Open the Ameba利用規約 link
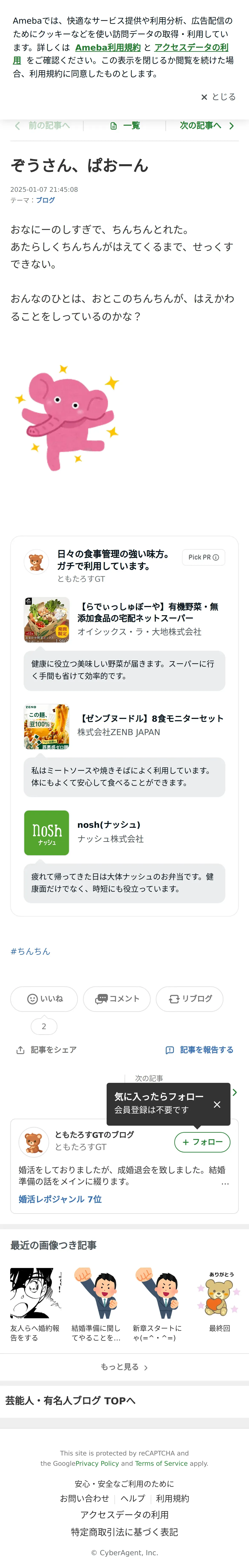This screenshot has height=1568, width=249. coord(108,48)
